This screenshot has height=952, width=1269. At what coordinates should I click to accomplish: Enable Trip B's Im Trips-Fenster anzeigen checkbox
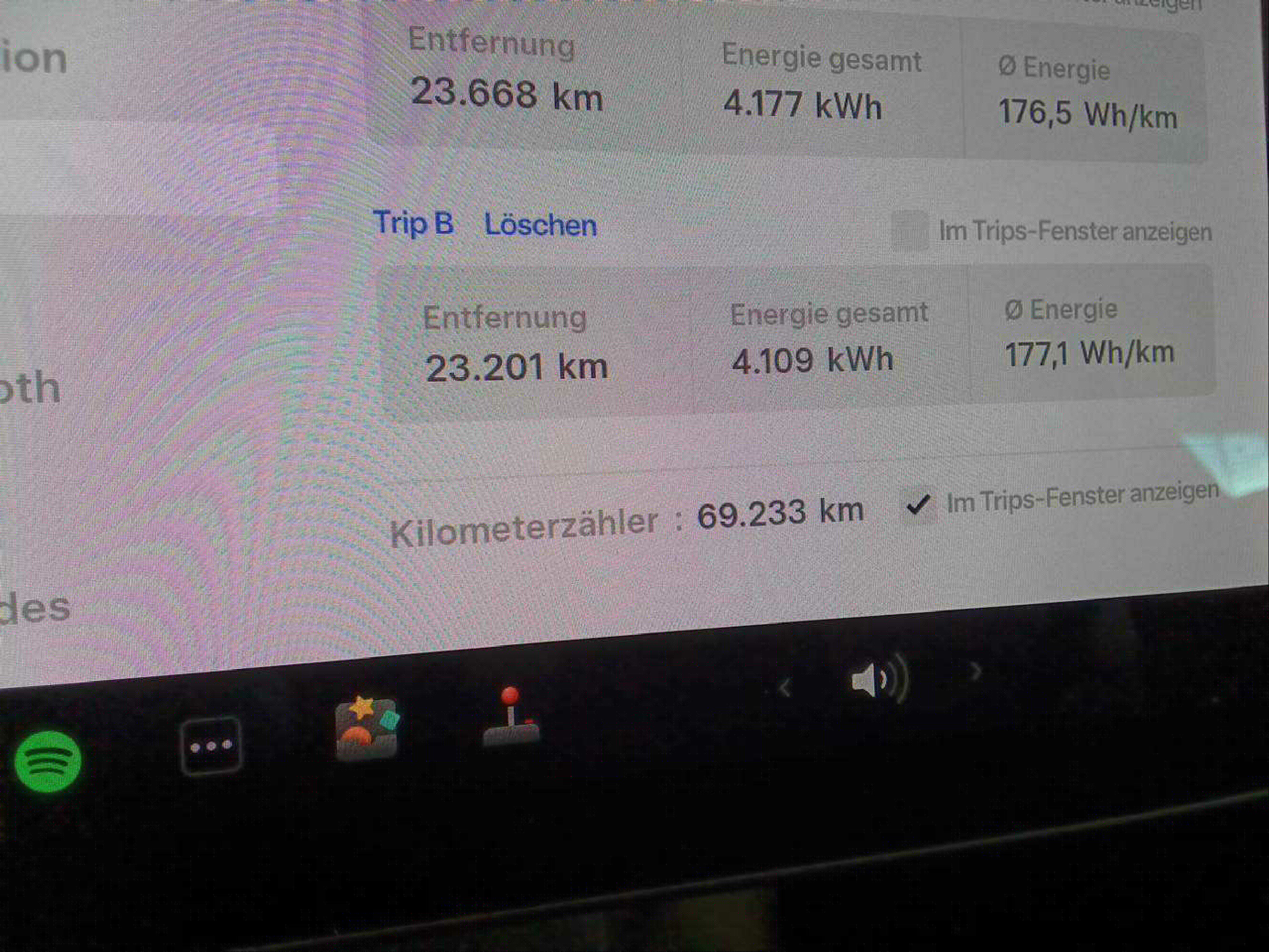[x=910, y=231]
